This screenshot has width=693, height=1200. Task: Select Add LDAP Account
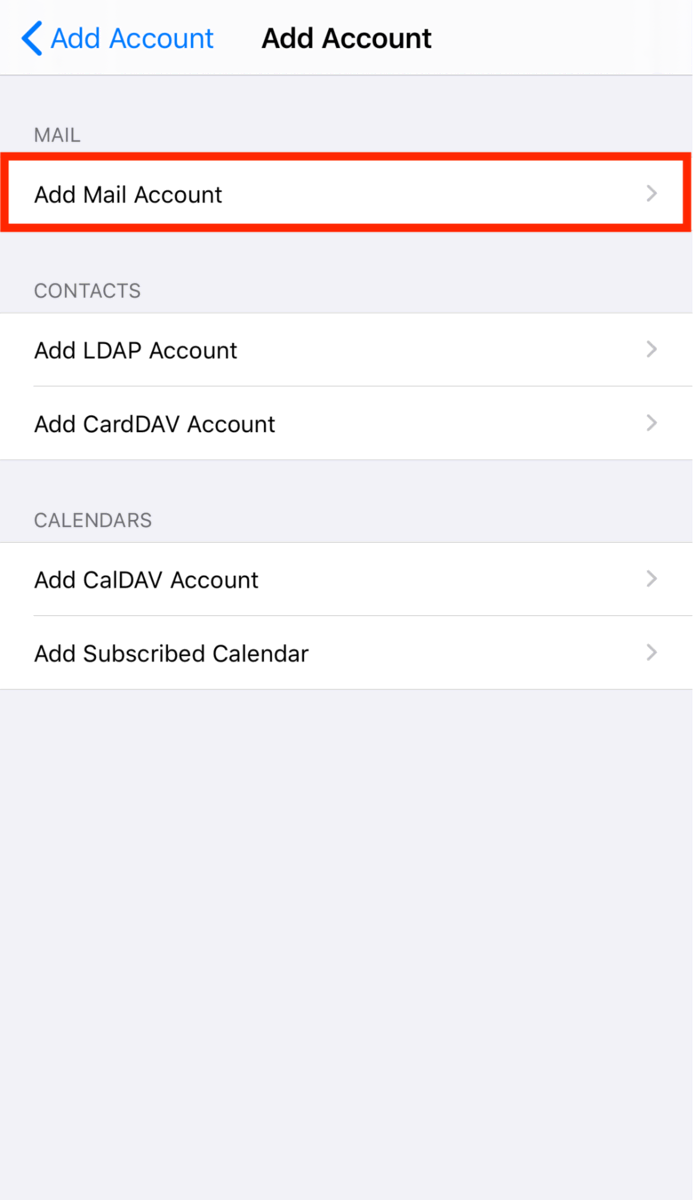pos(346,350)
